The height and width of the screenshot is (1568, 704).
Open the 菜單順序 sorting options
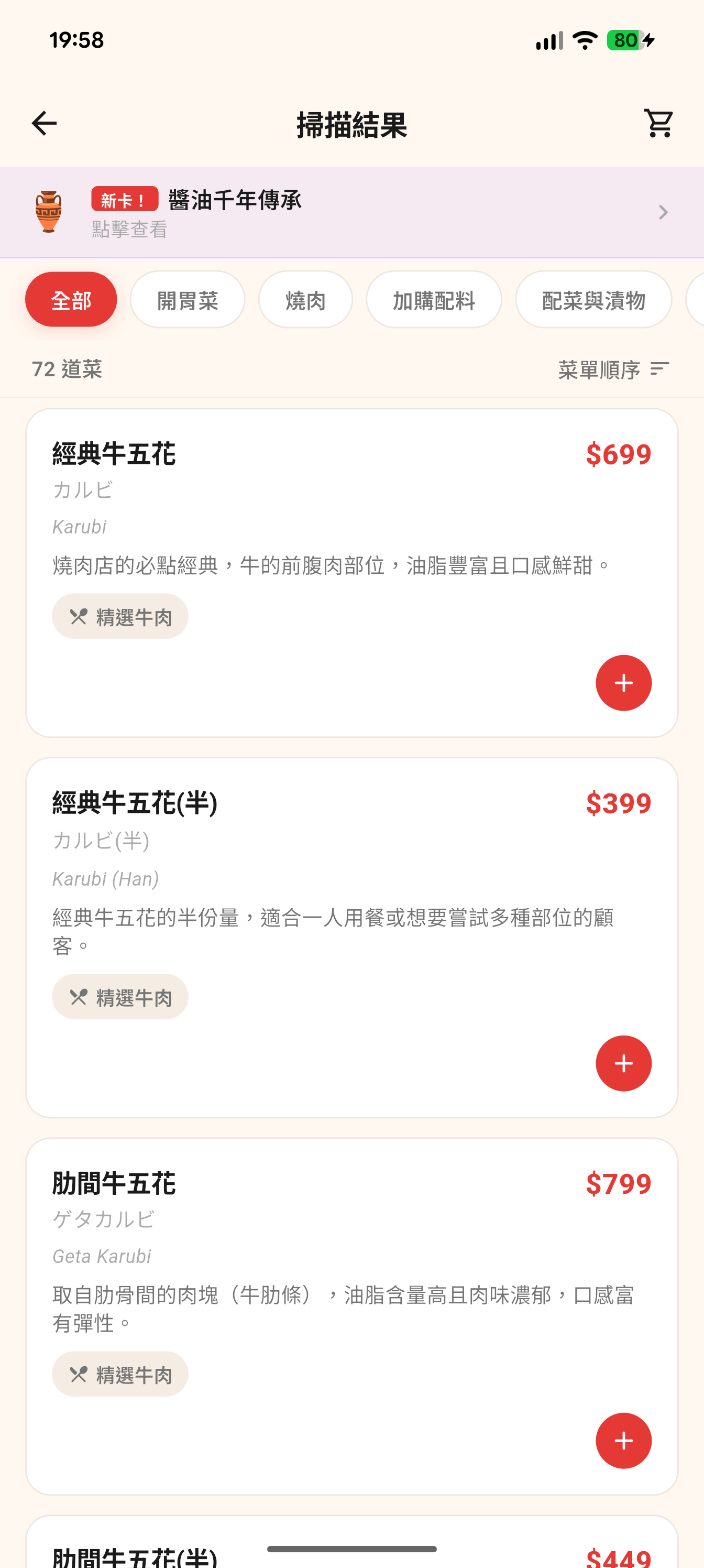[x=599, y=369]
